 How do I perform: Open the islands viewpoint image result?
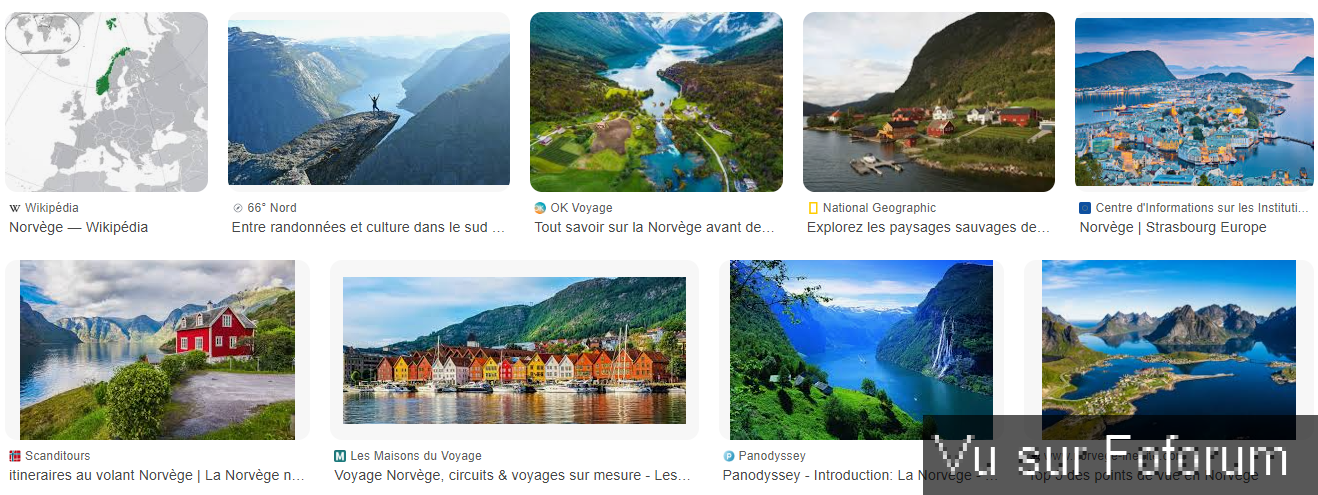pos(1168,340)
